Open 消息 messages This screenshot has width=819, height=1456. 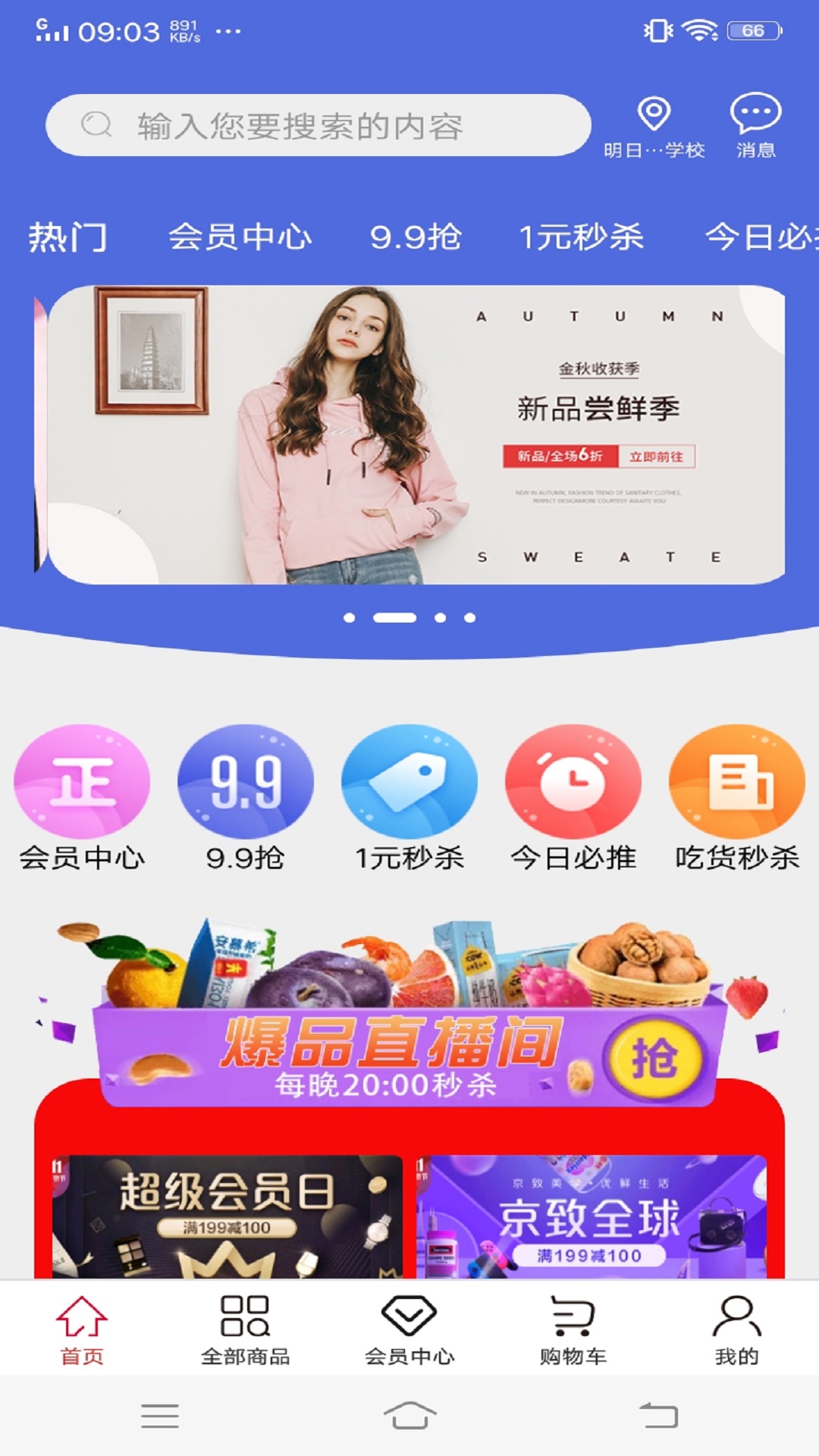pos(755,126)
